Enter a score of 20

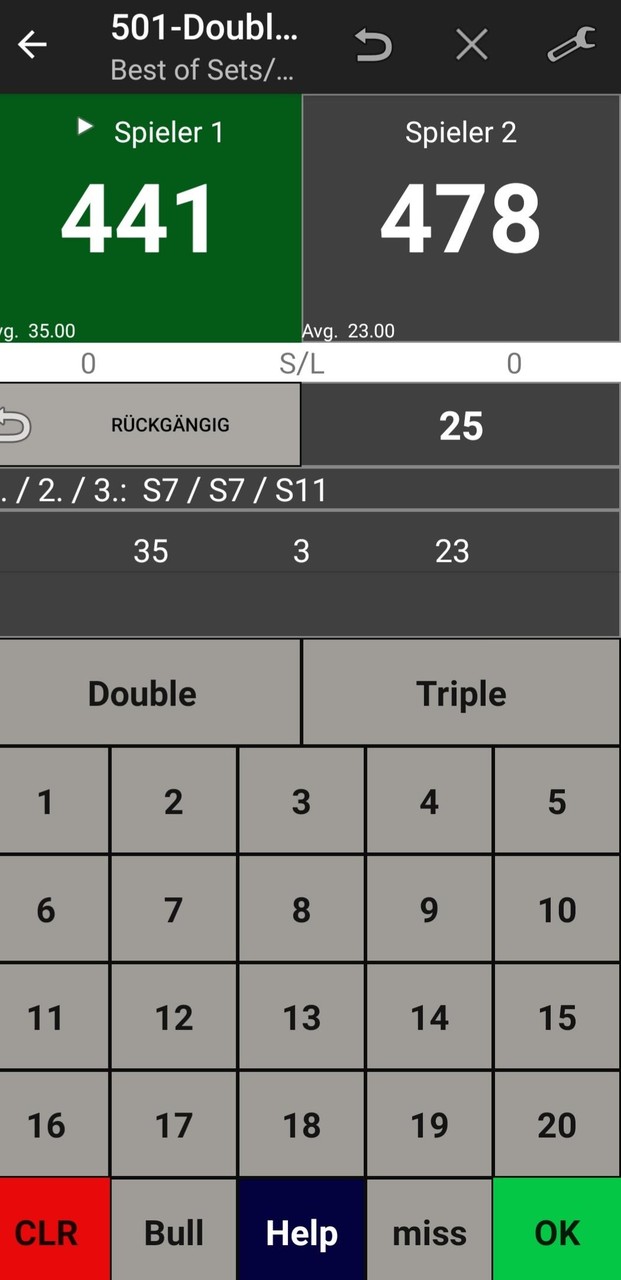(x=557, y=1125)
